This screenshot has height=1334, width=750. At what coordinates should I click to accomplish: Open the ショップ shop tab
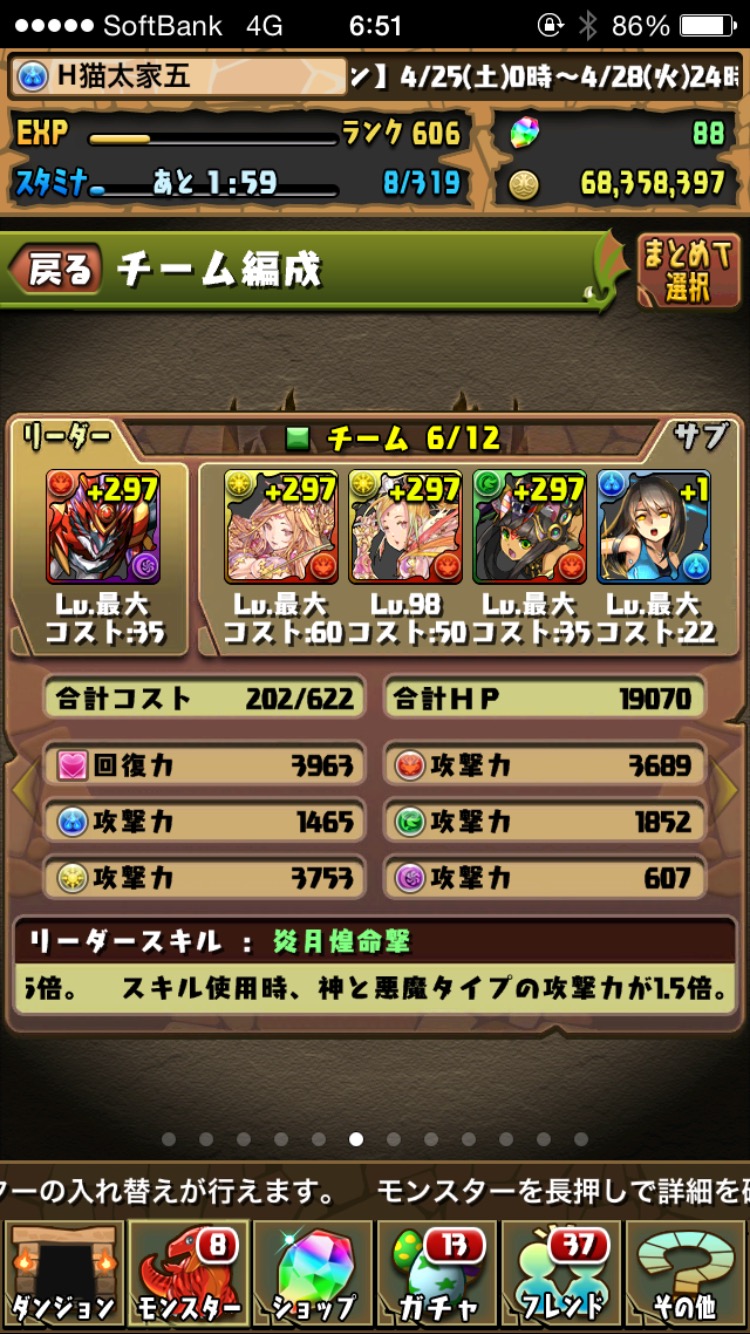click(312, 1274)
